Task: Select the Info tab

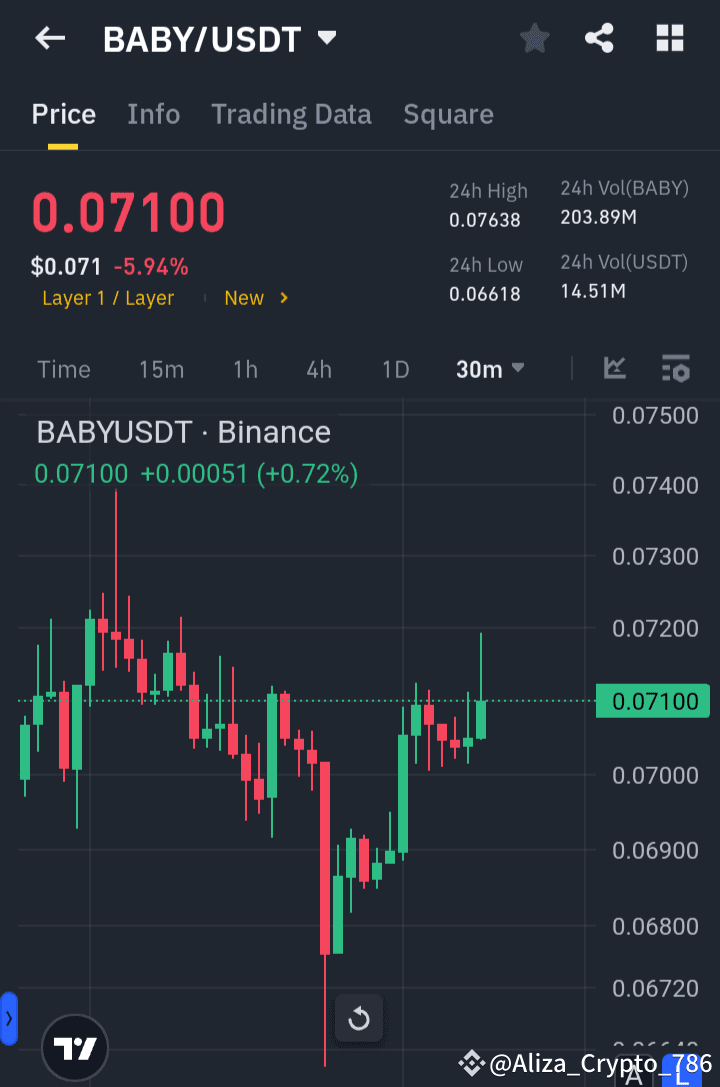Action: (153, 114)
